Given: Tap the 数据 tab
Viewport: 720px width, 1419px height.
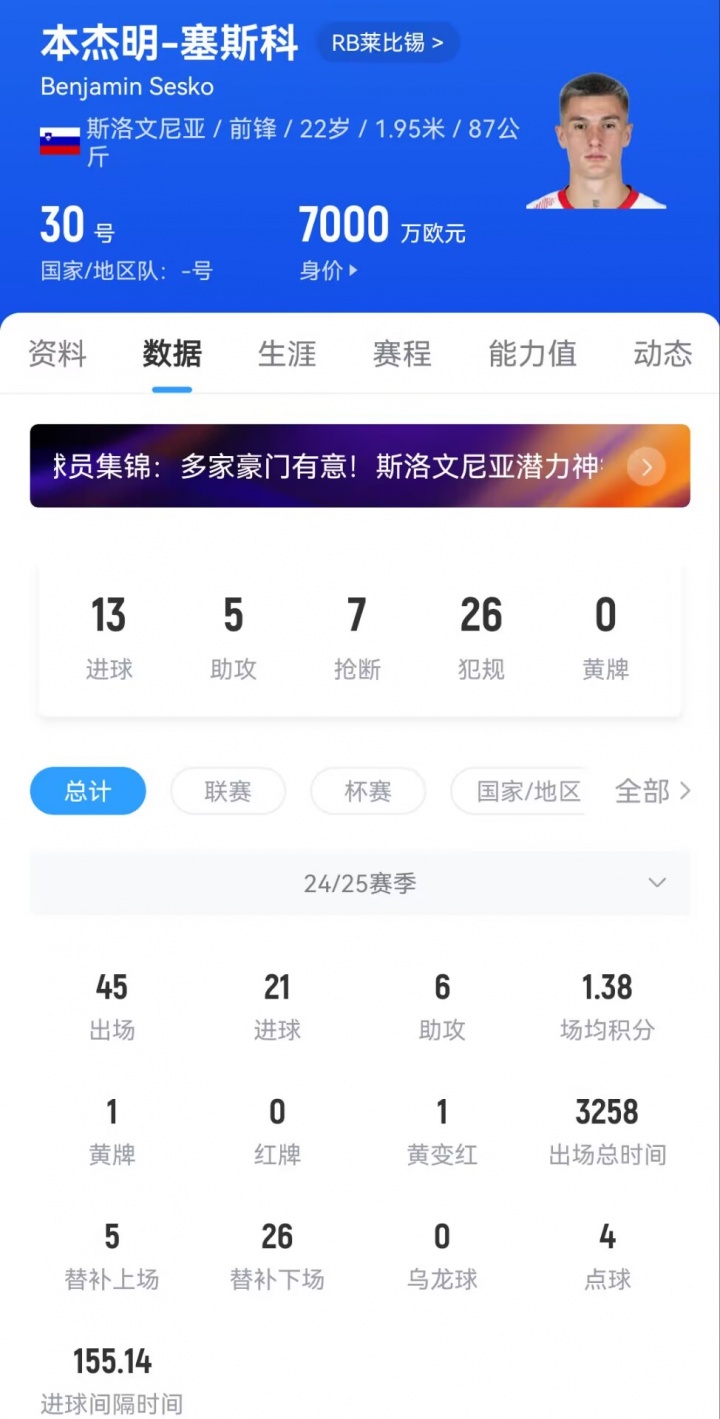Looking at the screenshot, I should pyautogui.click(x=172, y=354).
